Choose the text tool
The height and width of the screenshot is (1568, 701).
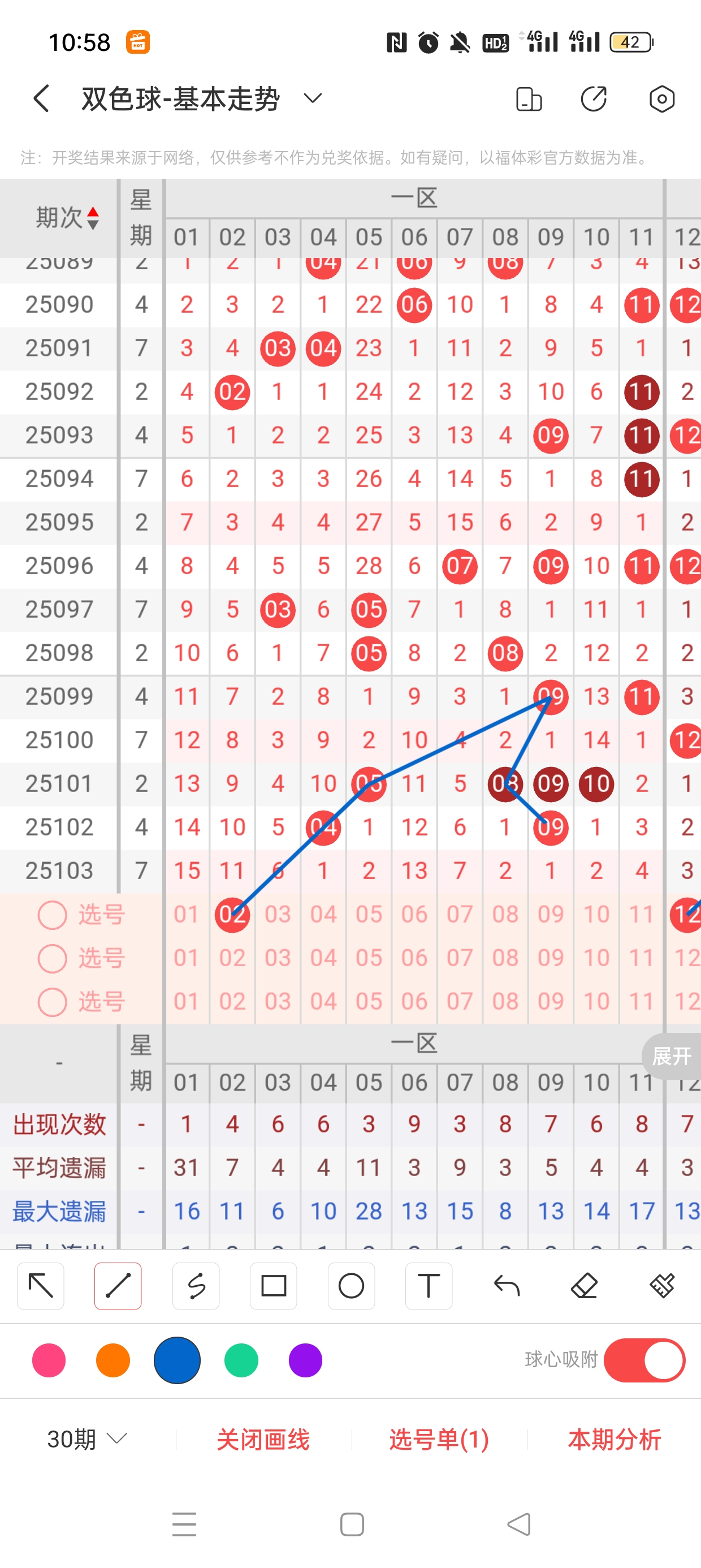click(x=429, y=1286)
